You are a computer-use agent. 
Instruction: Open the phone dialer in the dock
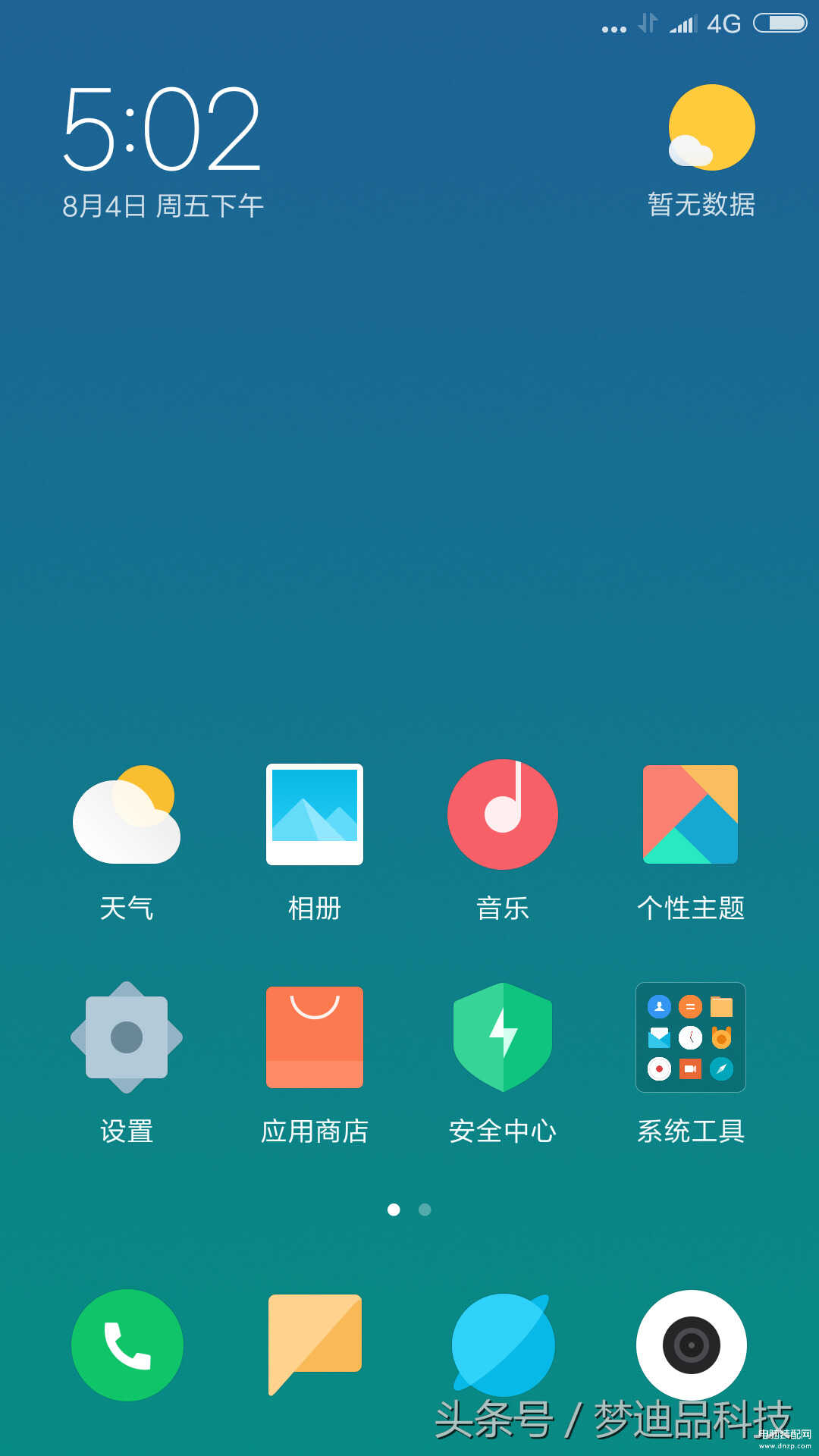click(127, 1345)
